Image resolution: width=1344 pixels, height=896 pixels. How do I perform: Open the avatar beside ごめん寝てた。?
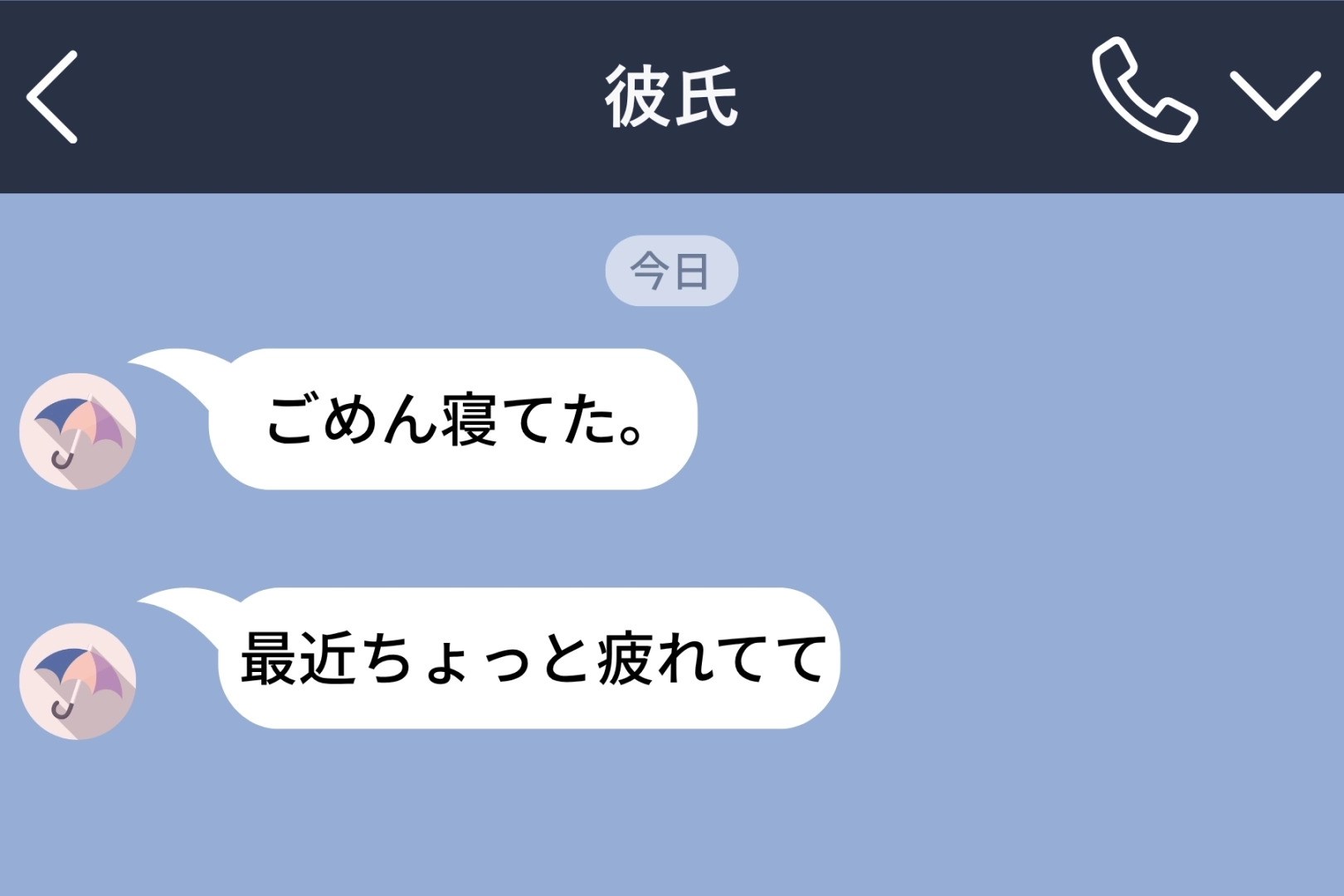point(78,431)
